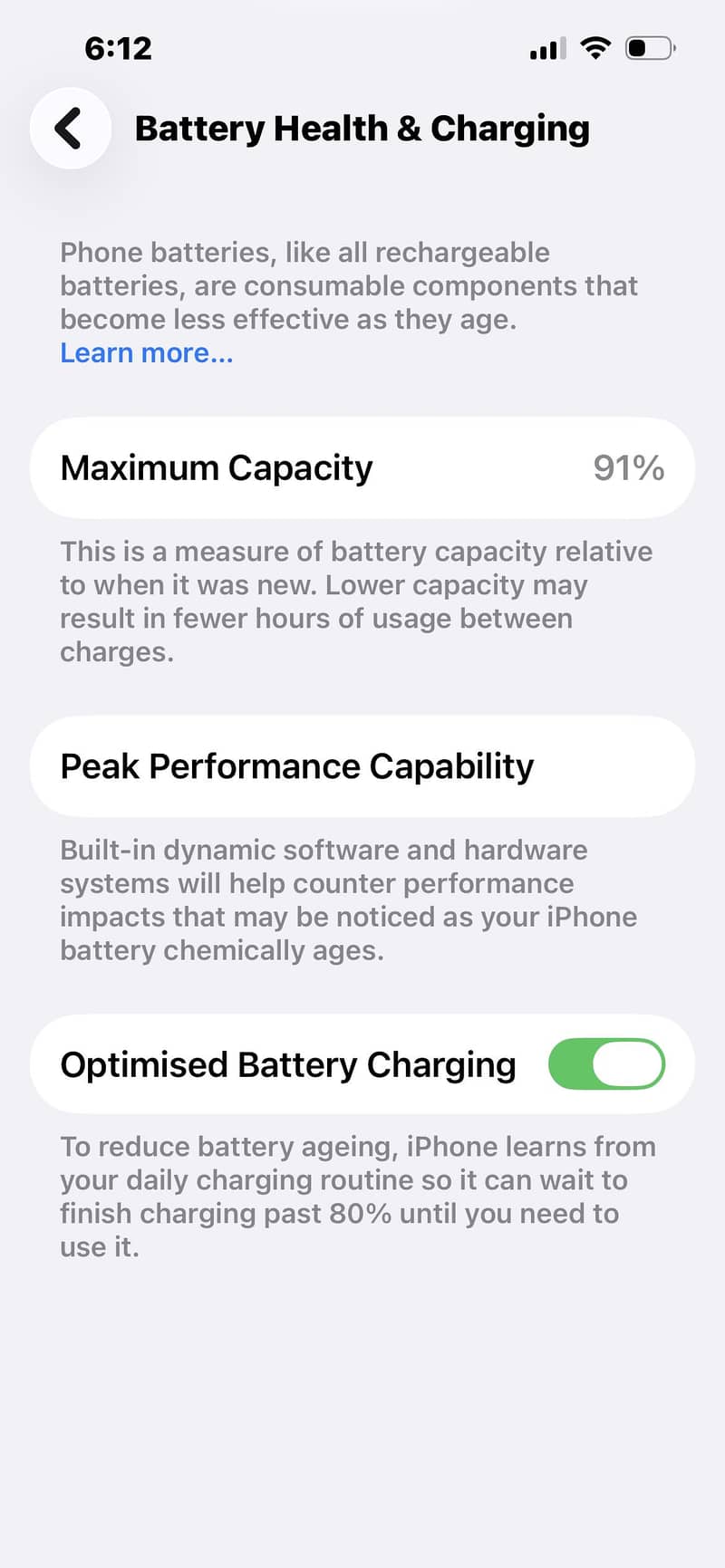The image size is (725, 1568).
Task: Open the Learn more link
Action: coord(147,353)
